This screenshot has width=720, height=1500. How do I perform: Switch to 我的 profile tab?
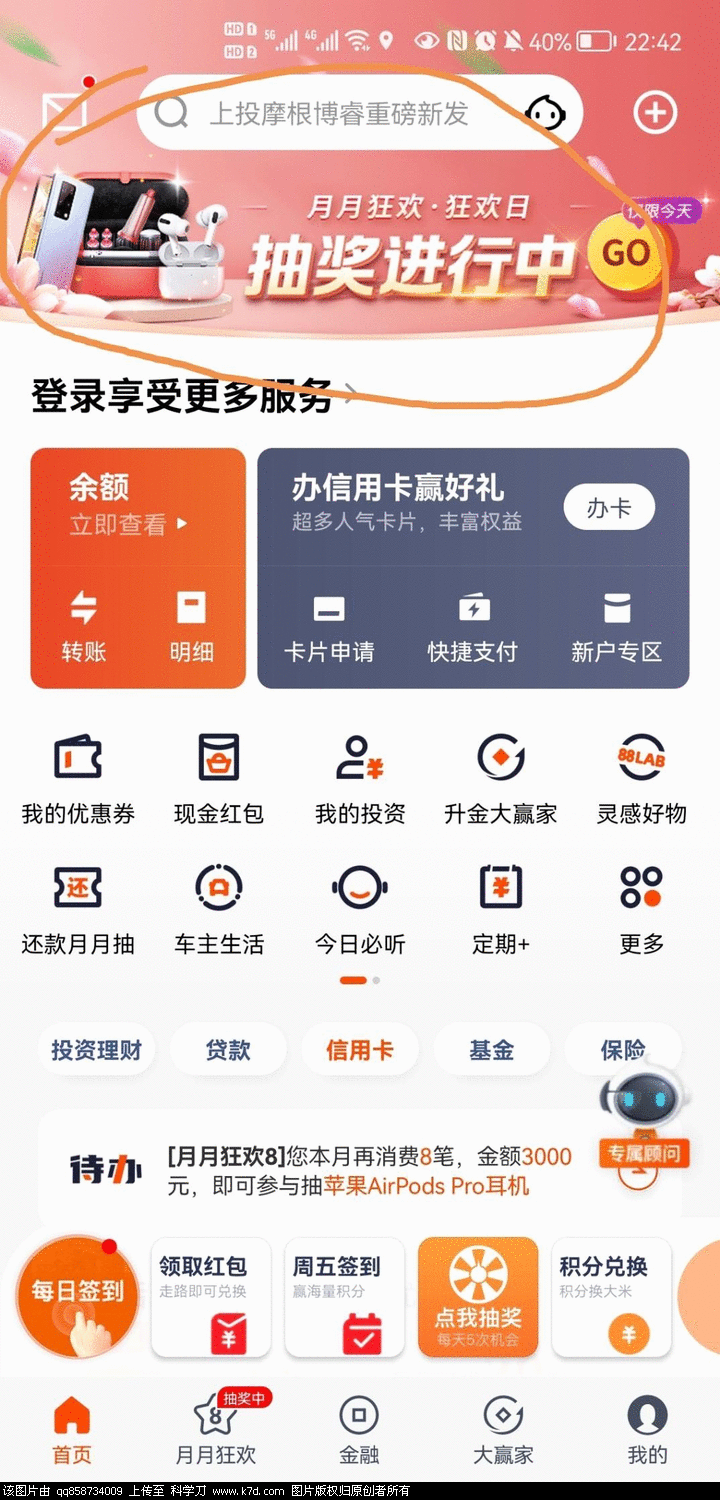pyautogui.click(x=647, y=1430)
